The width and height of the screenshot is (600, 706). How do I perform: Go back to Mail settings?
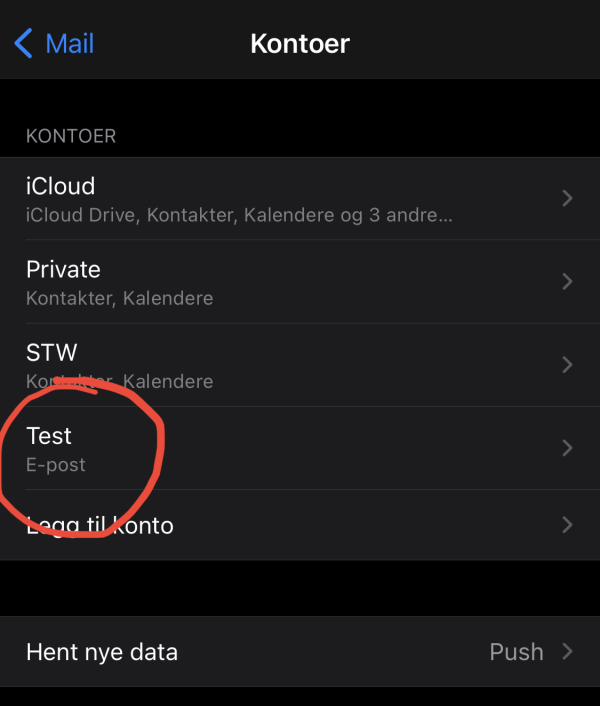point(54,44)
